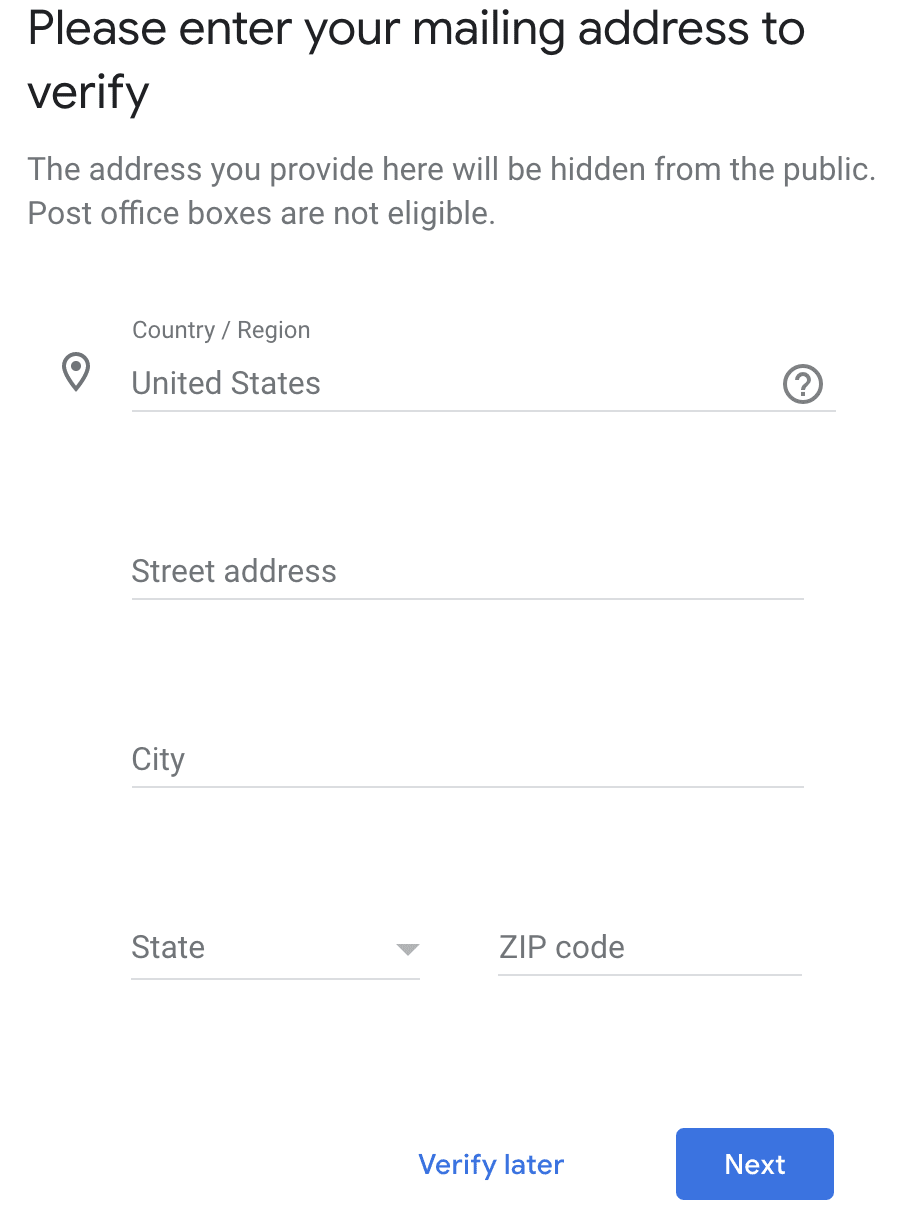This screenshot has height=1216, width=914.
Task: Expand the State dropdown
Action: (x=275, y=947)
